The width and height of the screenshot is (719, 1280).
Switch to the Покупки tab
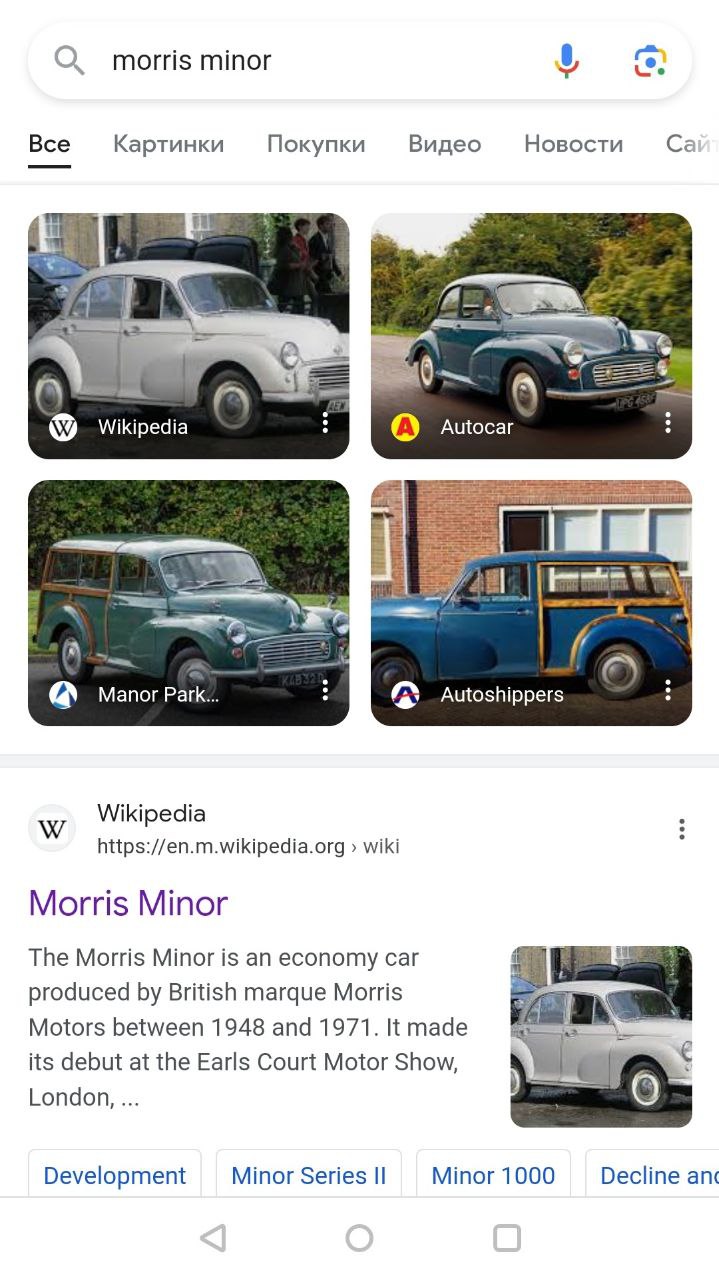[316, 144]
